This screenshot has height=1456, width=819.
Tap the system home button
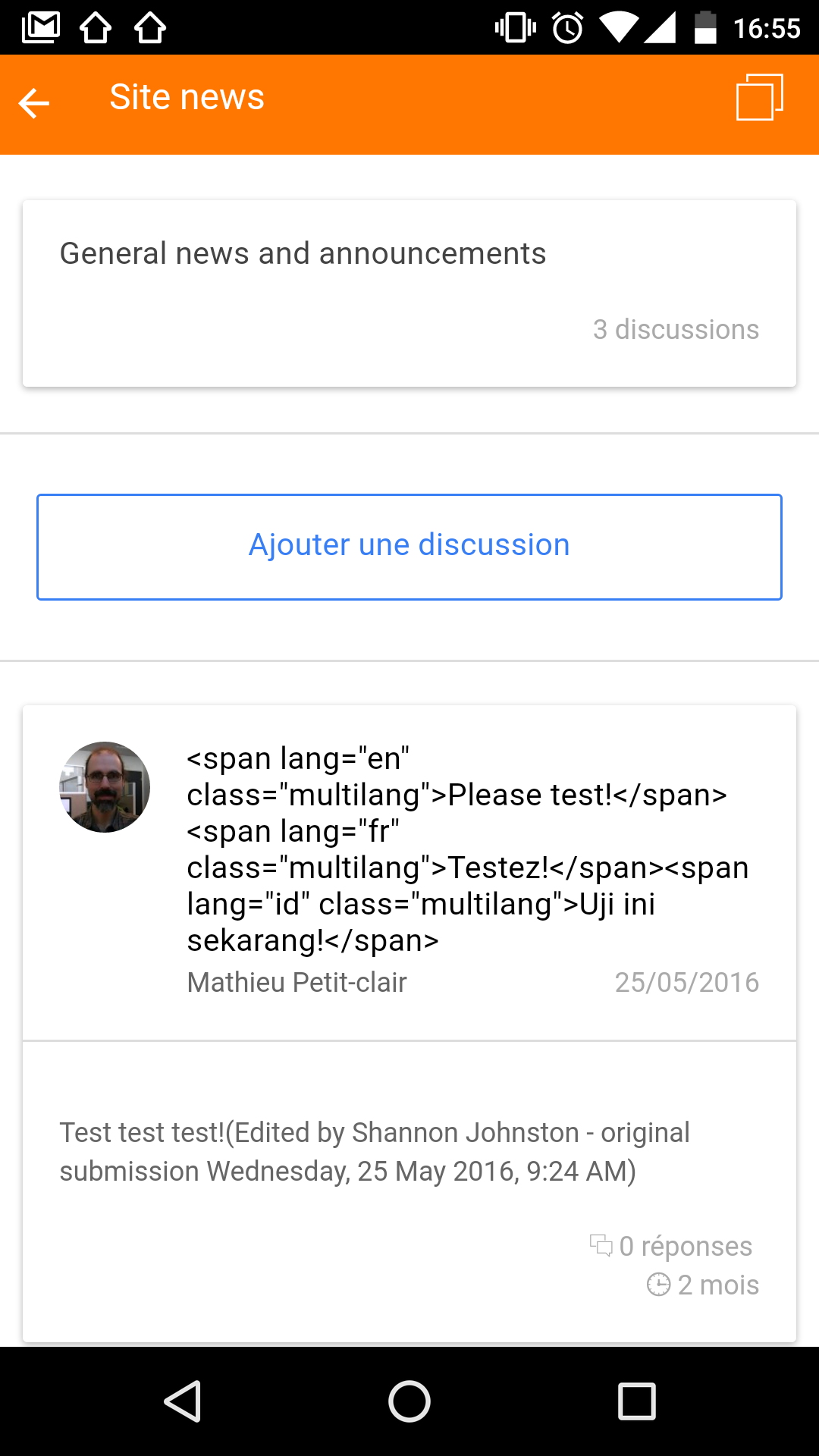409,1401
